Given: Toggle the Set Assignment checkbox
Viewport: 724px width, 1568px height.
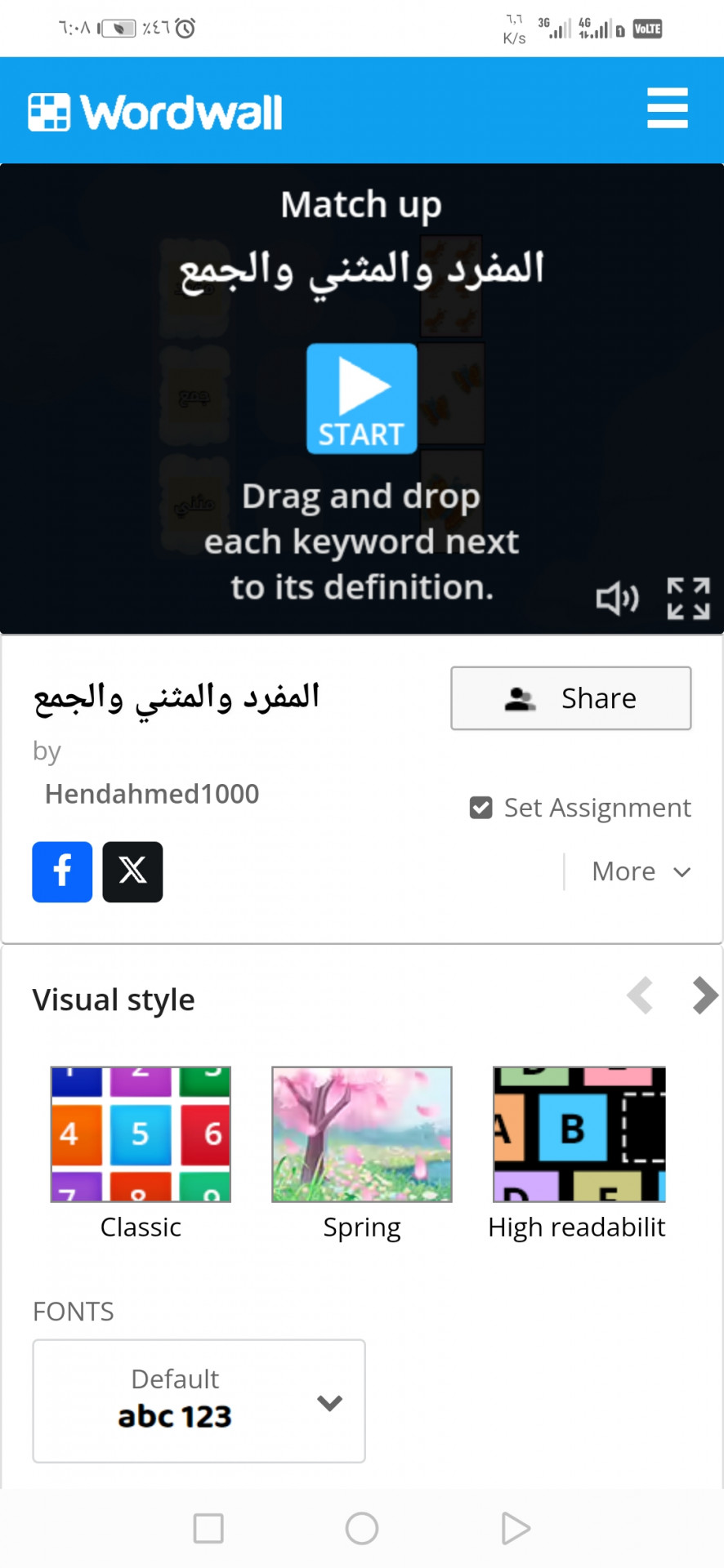Looking at the screenshot, I should (x=481, y=808).
